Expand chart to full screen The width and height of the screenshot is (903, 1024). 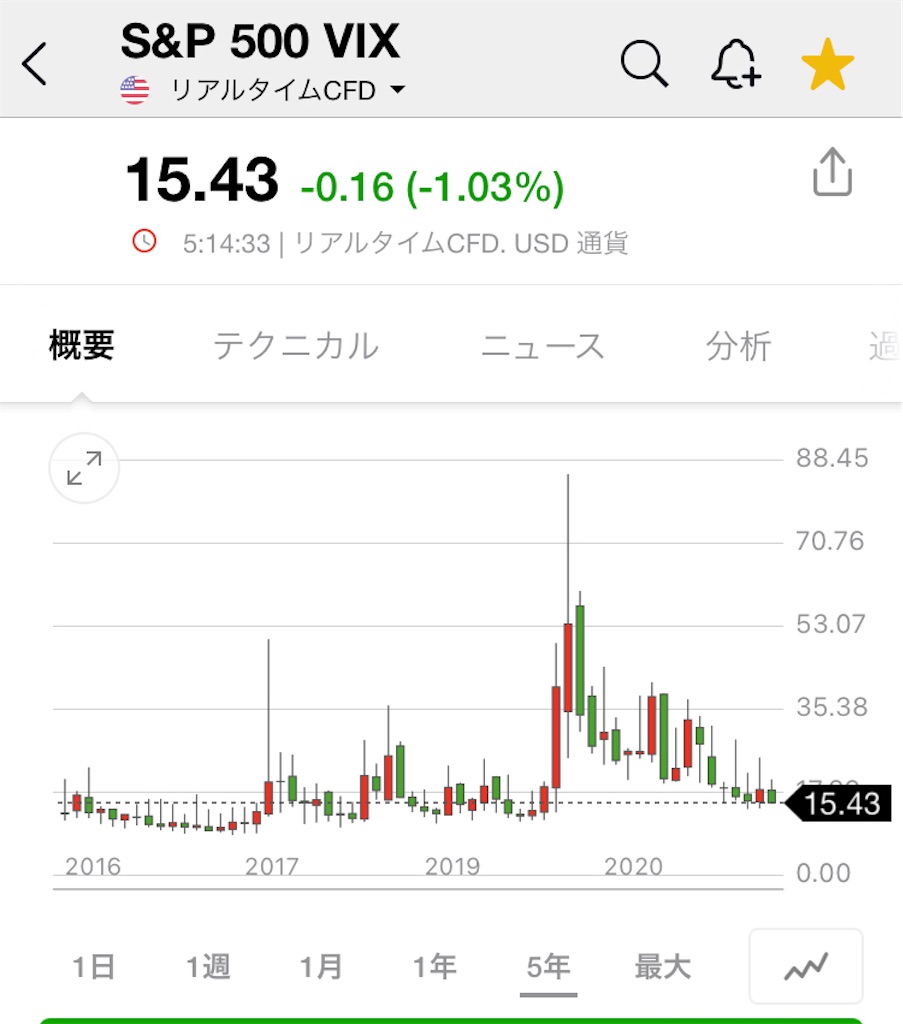click(84, 468)
